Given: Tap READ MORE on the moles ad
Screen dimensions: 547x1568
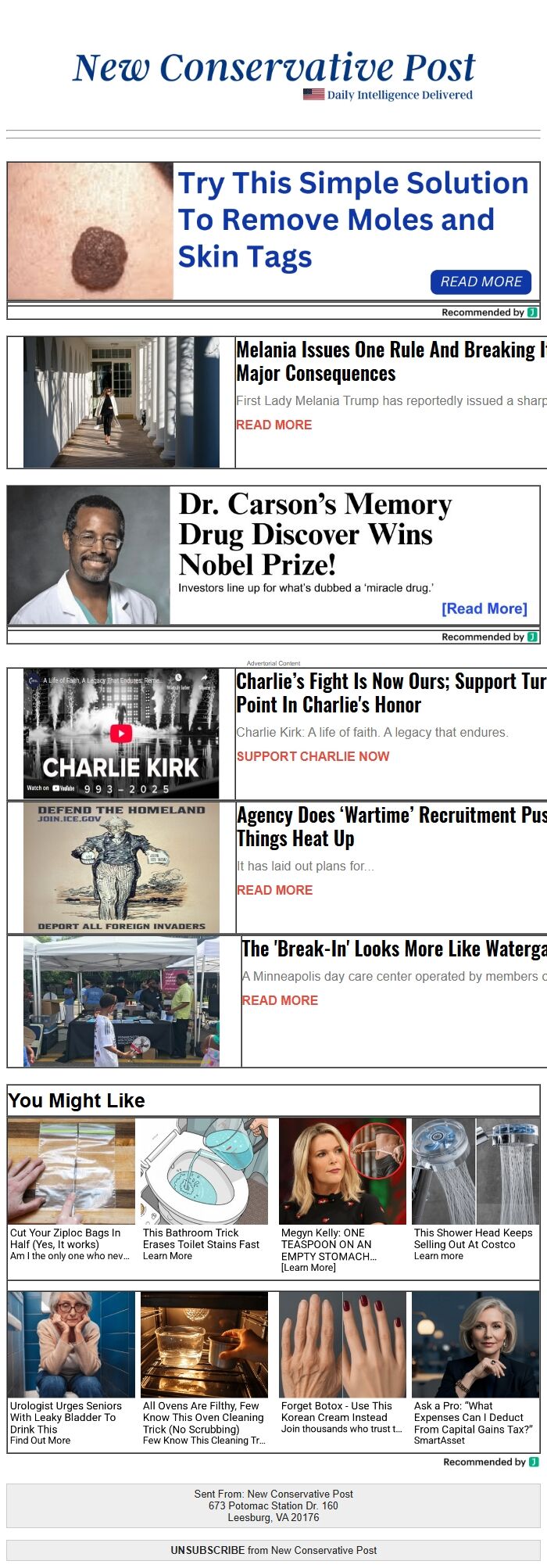Looking at the screenshot, I should click(481, 282).
